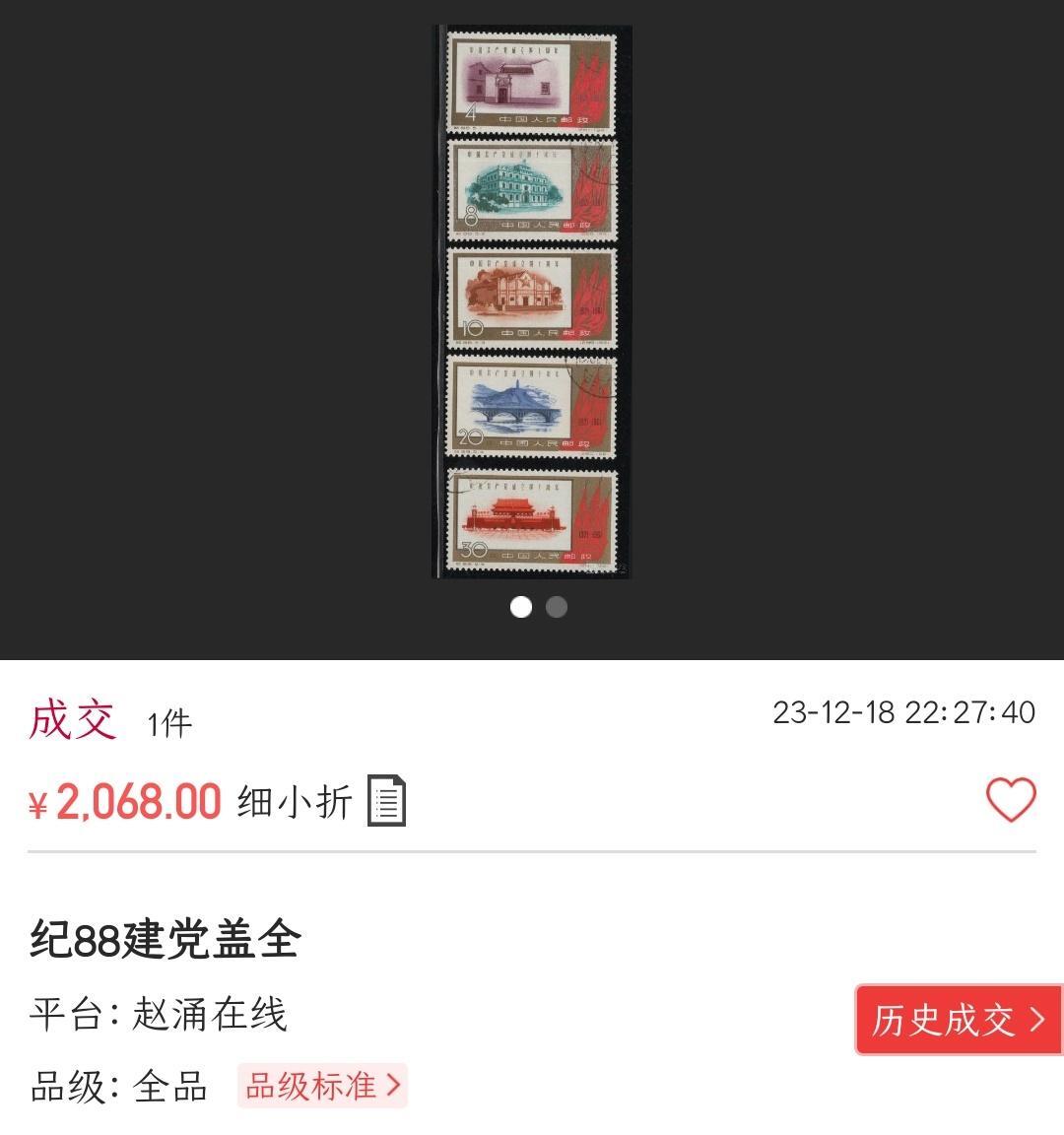Switch to the second gray carousel dot
Image resolution: width=1064 pixels, height=1135 pixels.
[x=555, y=608]
